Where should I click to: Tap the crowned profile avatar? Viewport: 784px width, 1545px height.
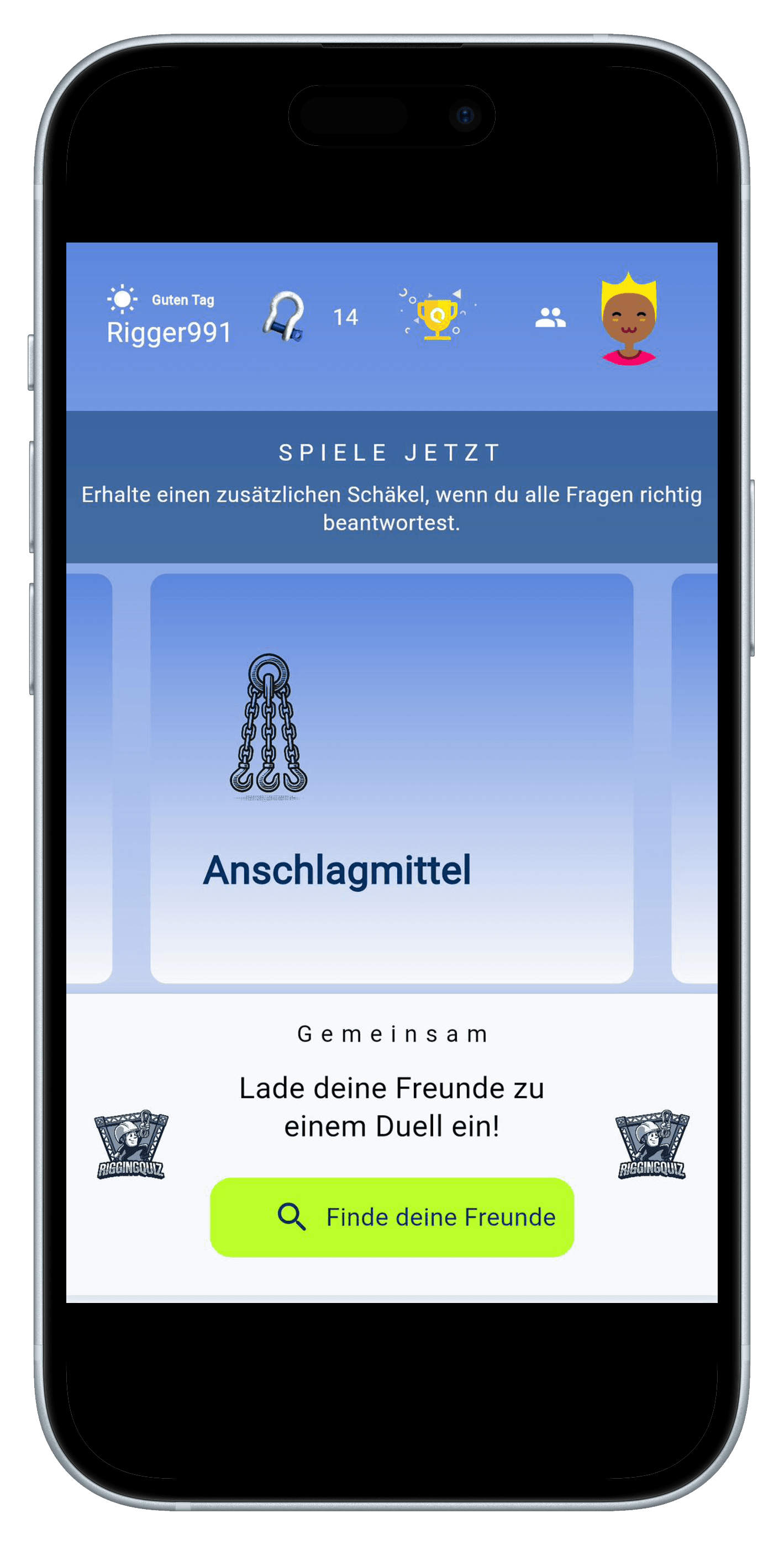(x=629, y=319)
